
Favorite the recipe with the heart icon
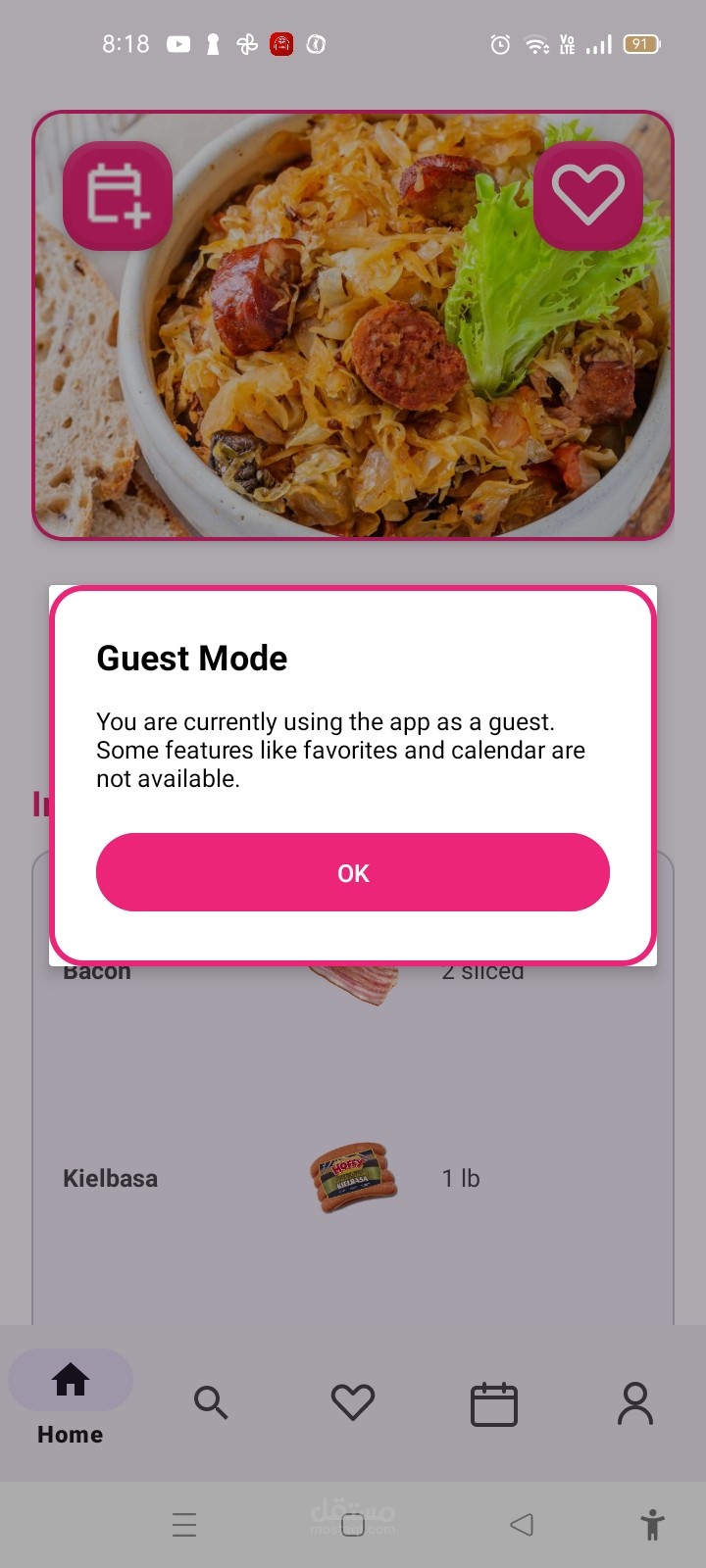point(588,196)
